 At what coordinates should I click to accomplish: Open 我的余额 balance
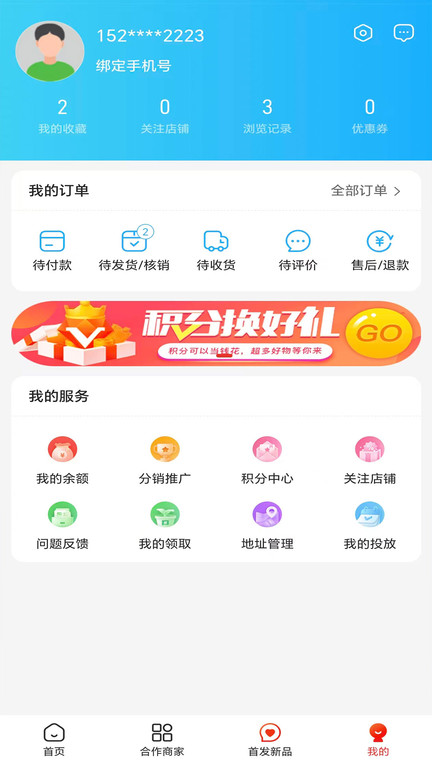62,461
